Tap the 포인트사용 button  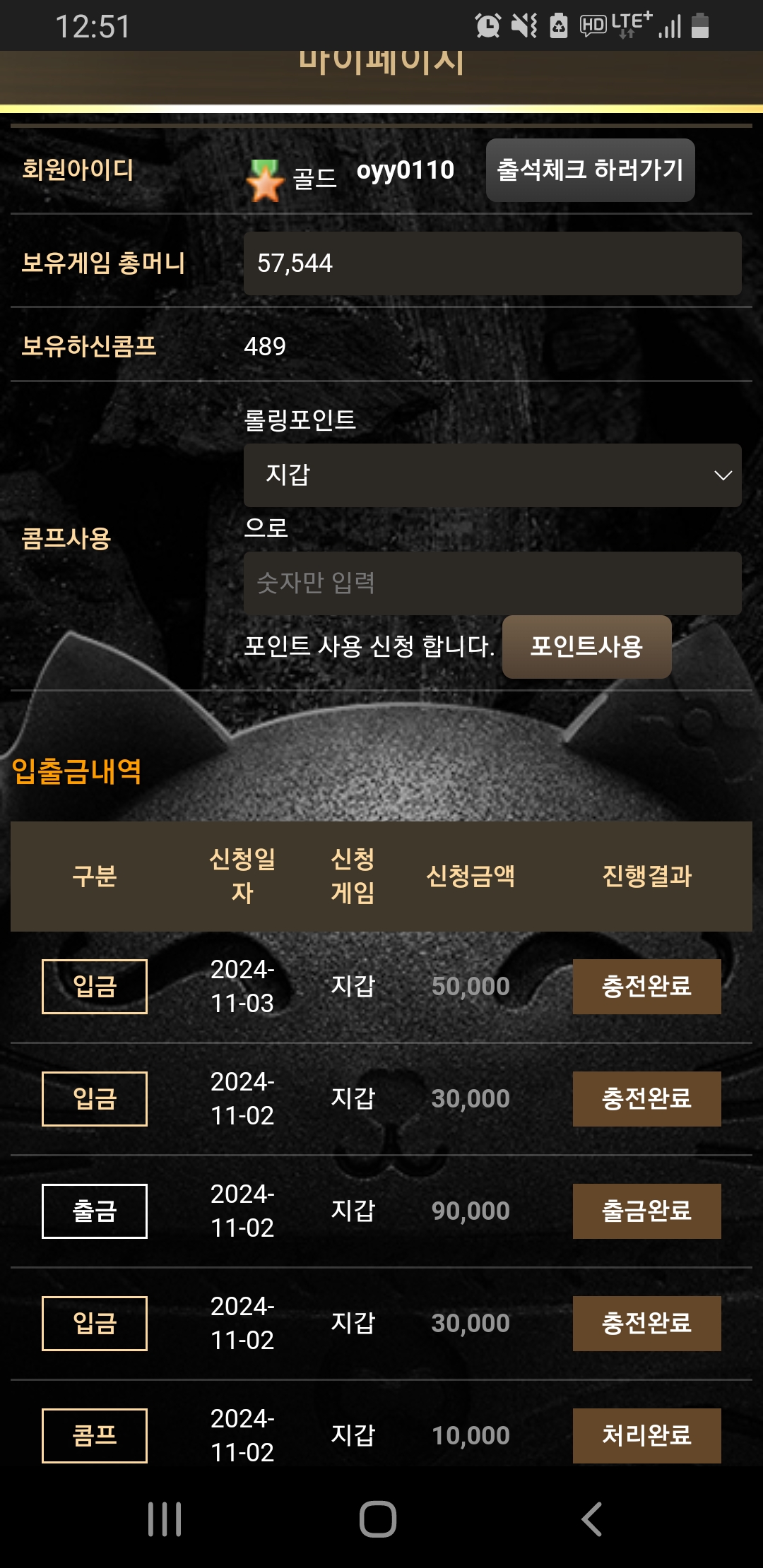[586, 646]
